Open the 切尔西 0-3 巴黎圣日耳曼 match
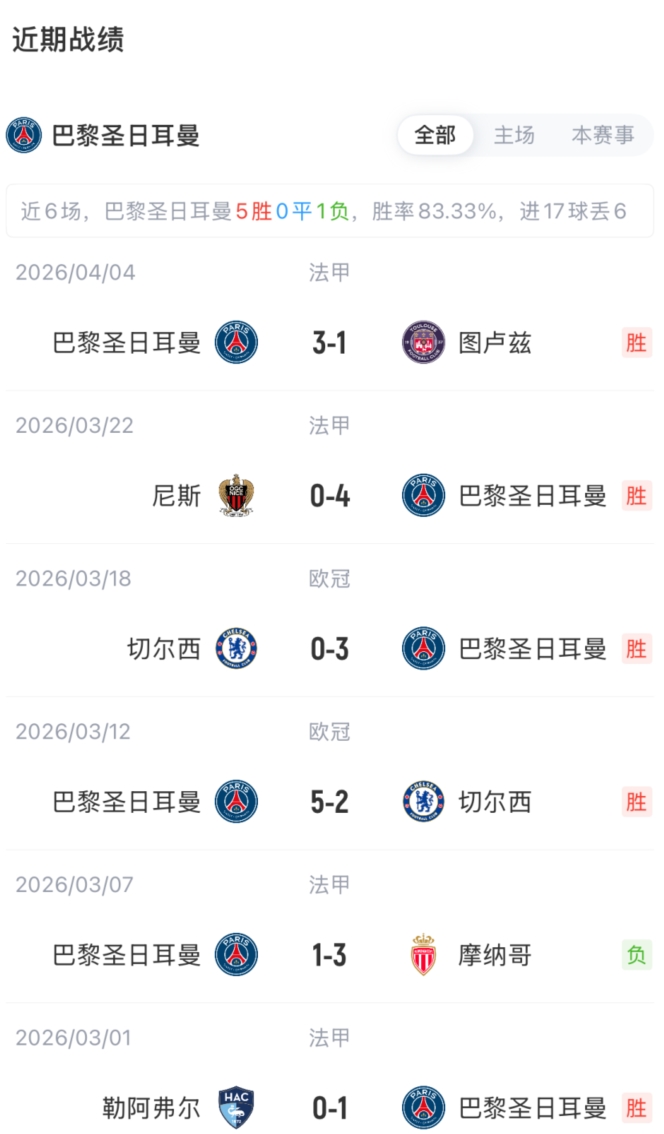Viewport: 664px width, 1134px height. [x=329, y=649]
